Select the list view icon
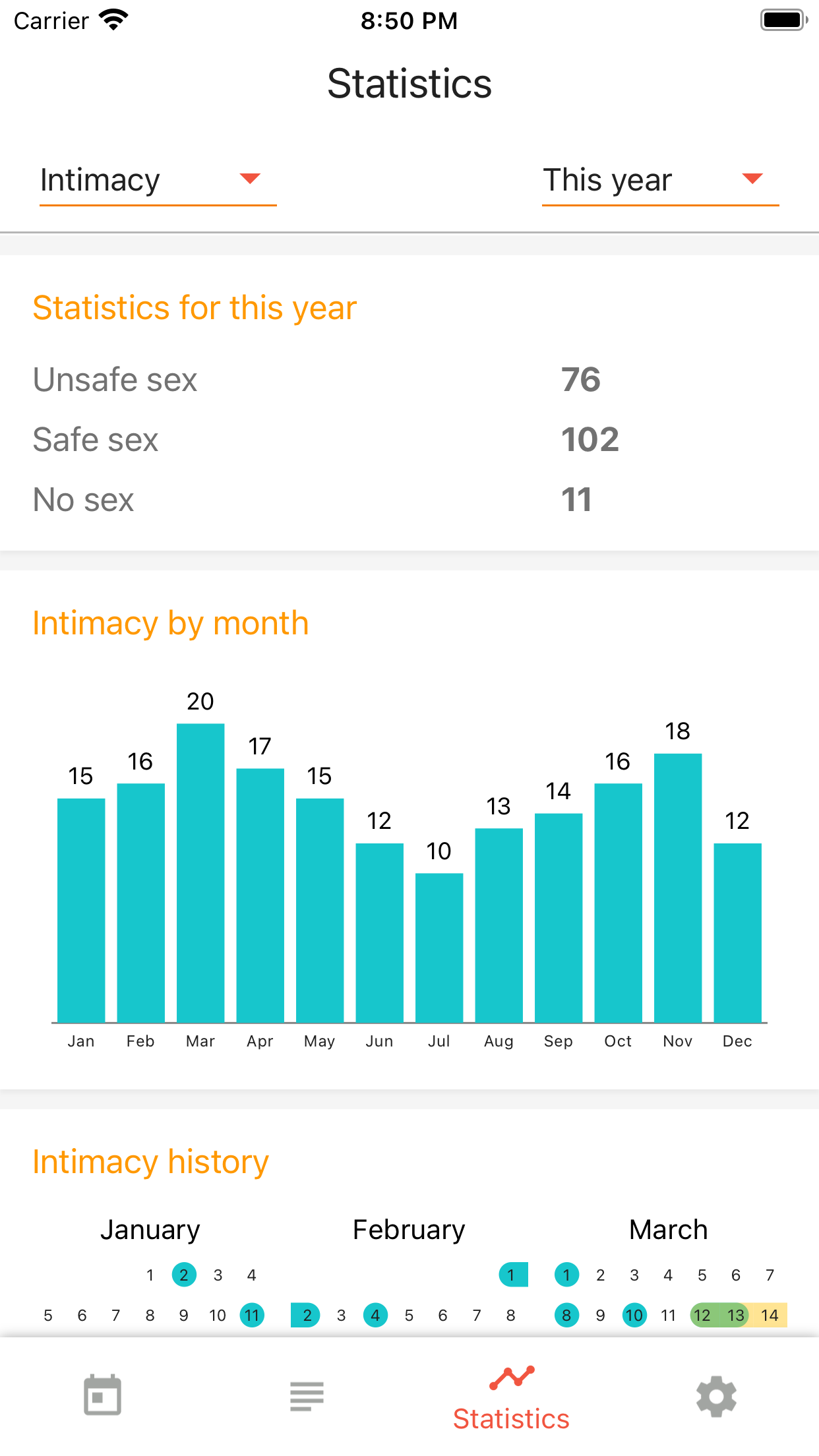 point(307,1396)
